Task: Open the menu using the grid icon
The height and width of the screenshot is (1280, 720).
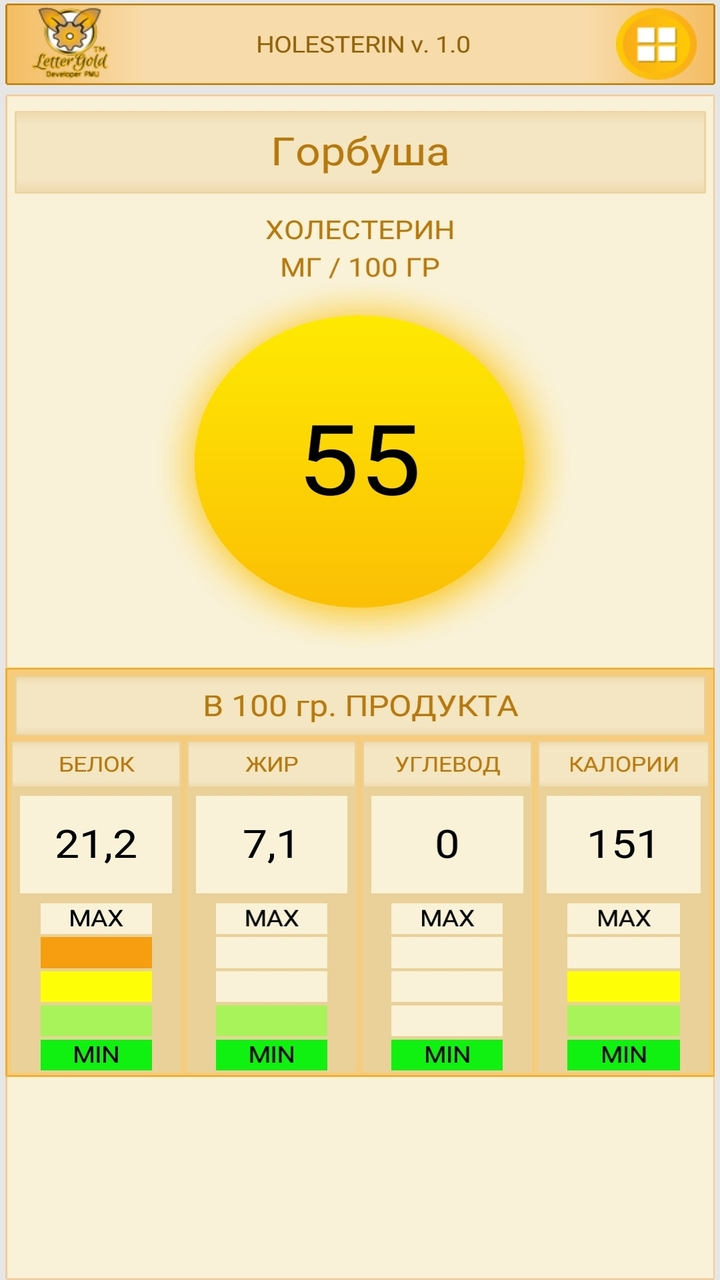Action: tap(655, 43)
